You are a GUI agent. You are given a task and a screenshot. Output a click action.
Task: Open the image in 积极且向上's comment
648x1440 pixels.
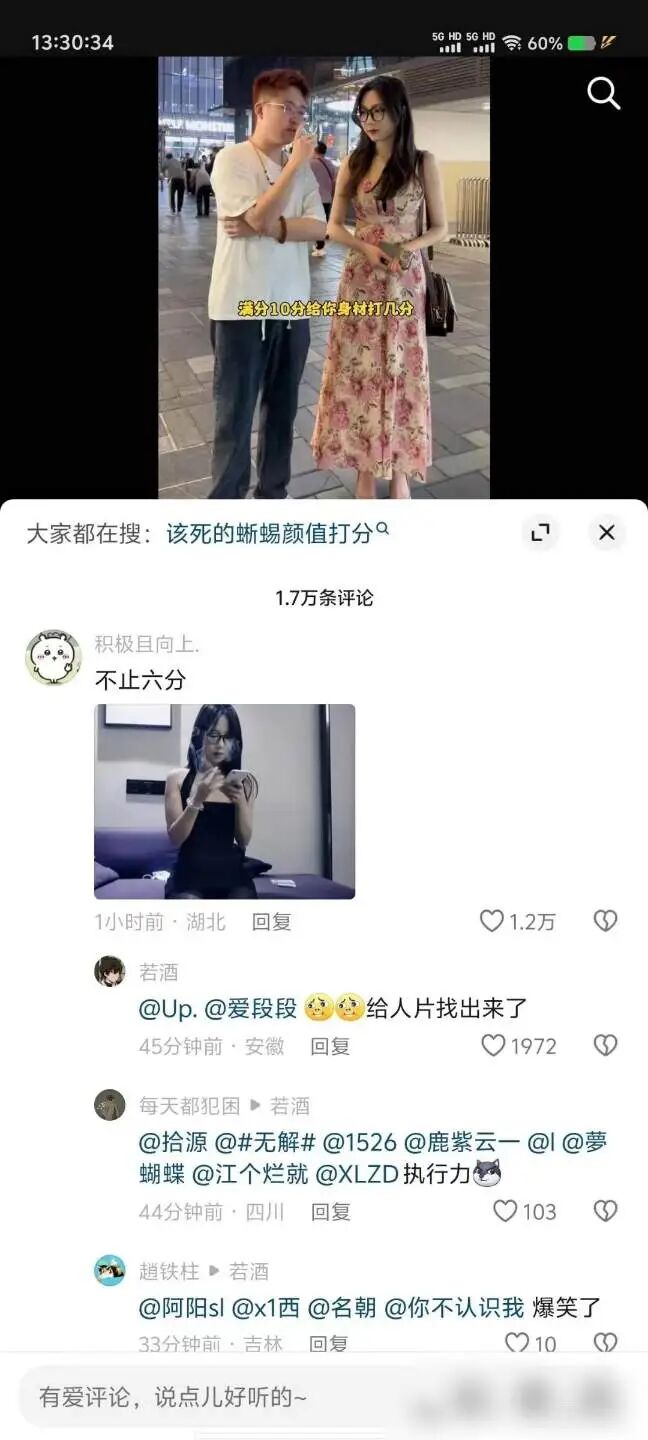[x=224, y=801]
